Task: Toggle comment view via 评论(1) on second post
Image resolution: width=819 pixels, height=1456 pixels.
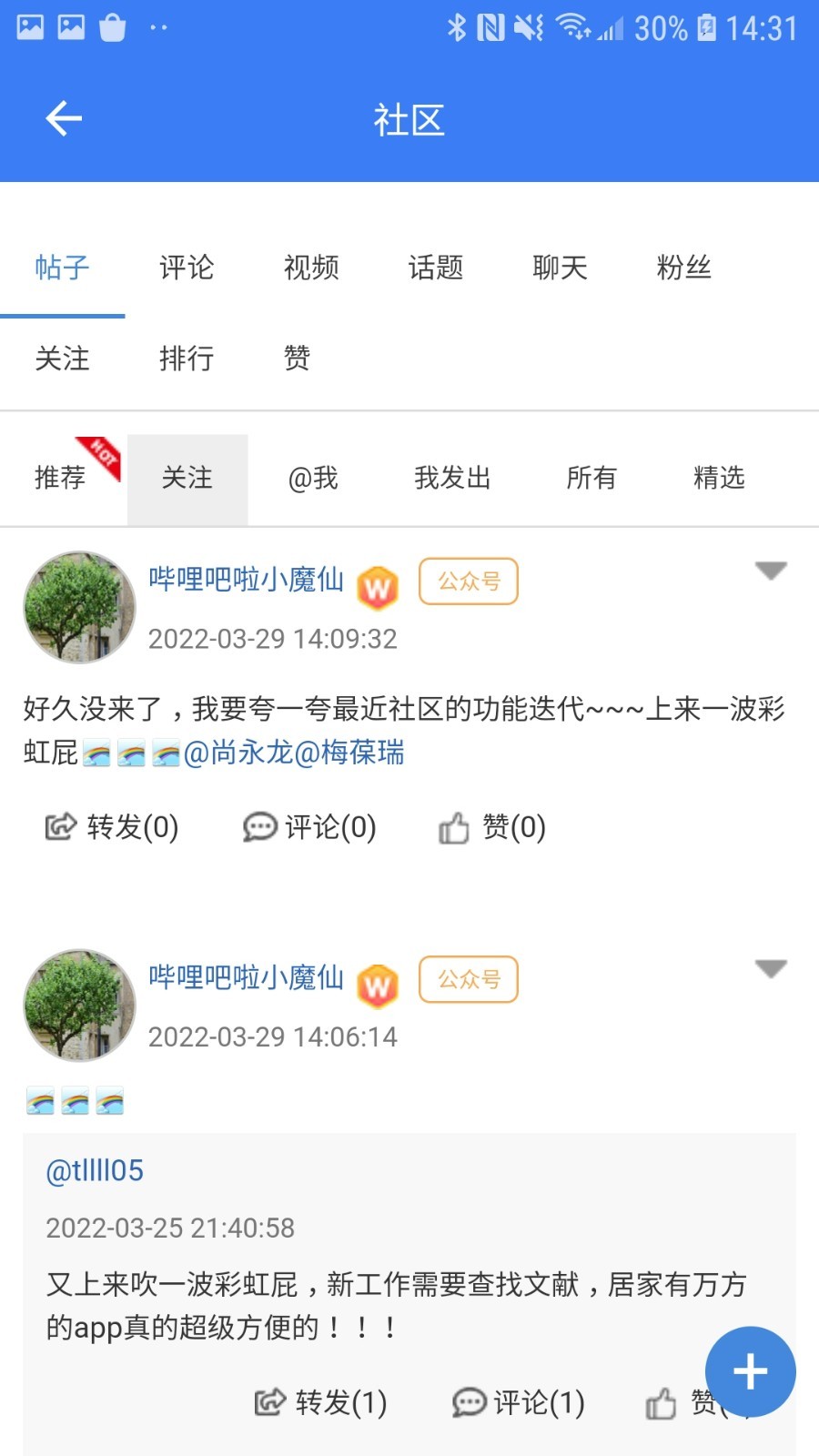Action: [519, 1402]
